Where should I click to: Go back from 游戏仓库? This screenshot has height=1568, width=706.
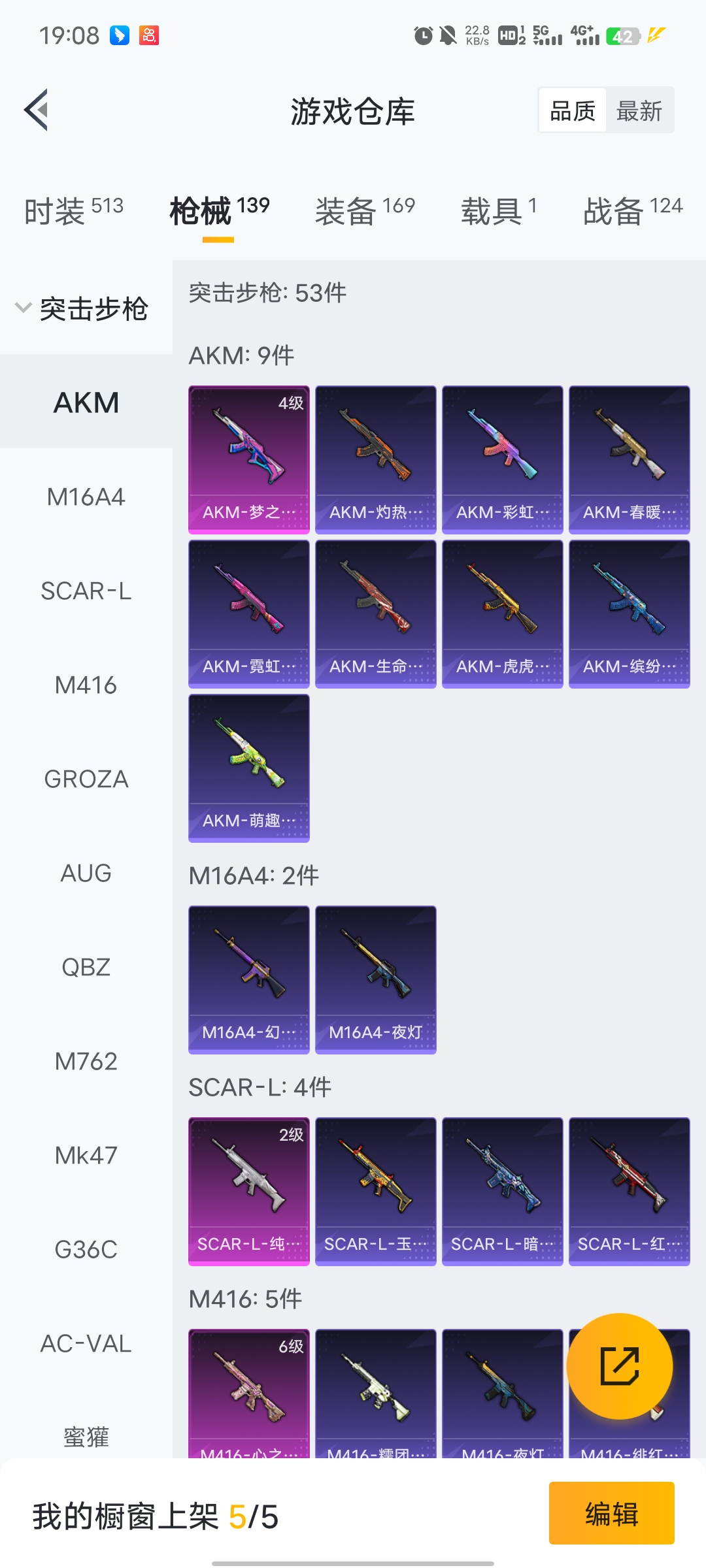pos(37,110)
